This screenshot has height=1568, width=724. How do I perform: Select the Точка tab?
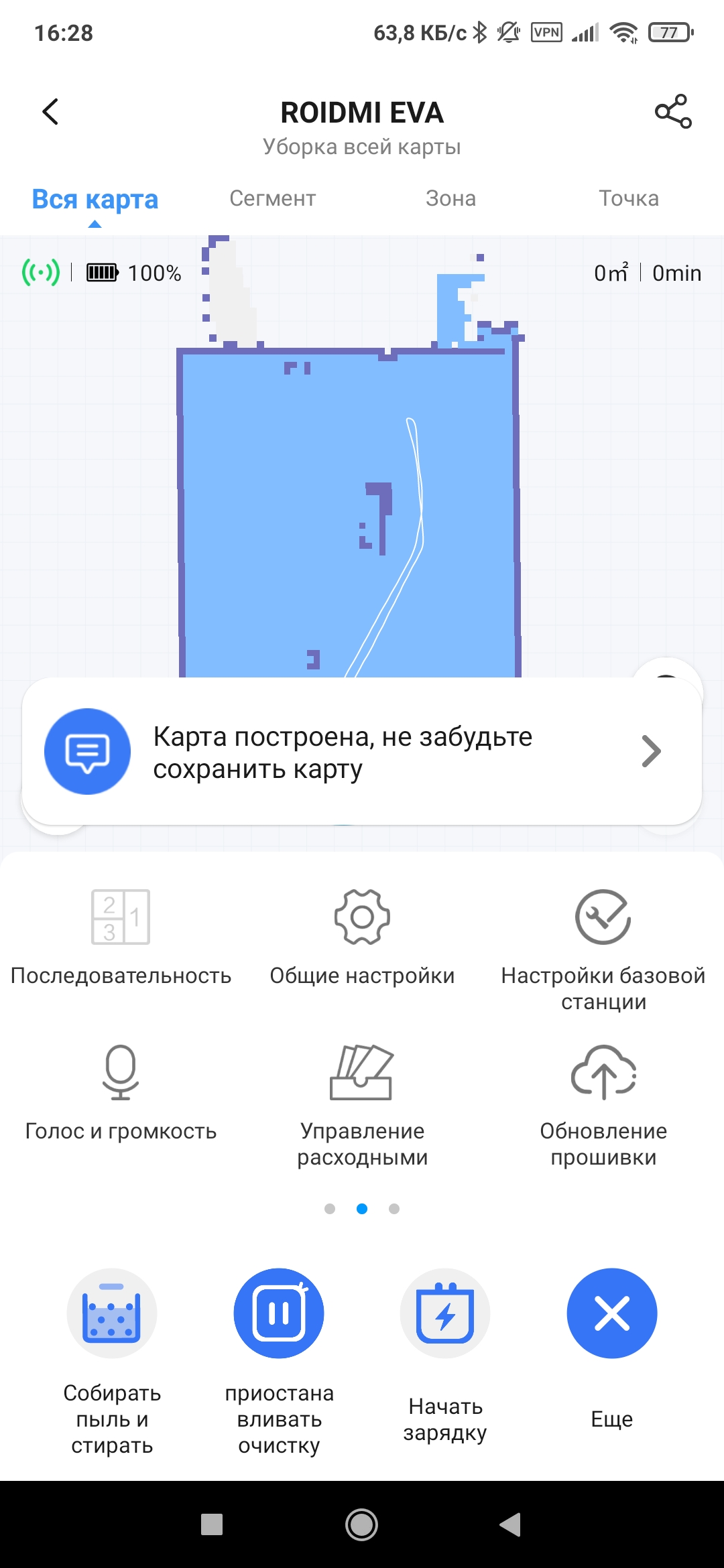coord(628,198)
